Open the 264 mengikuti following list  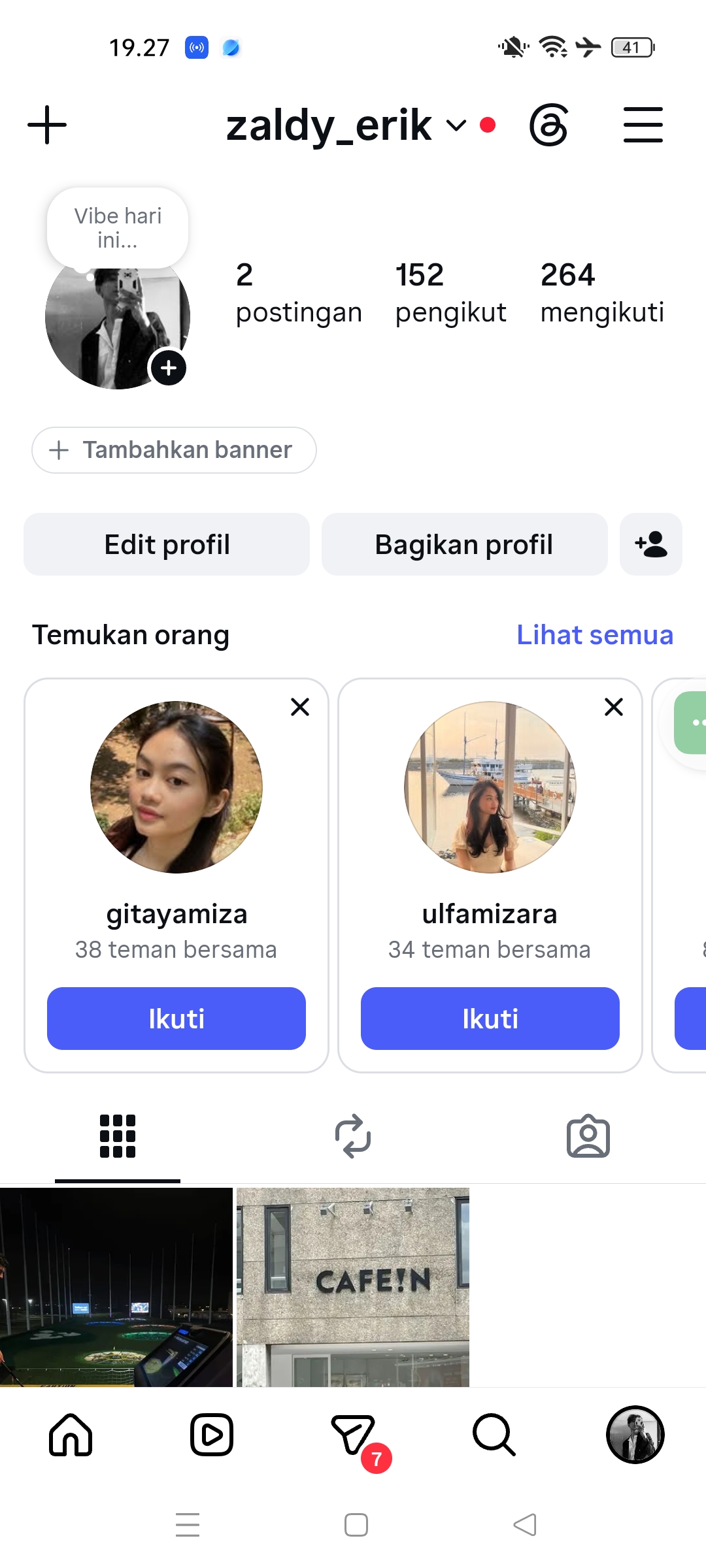point(602,293)
